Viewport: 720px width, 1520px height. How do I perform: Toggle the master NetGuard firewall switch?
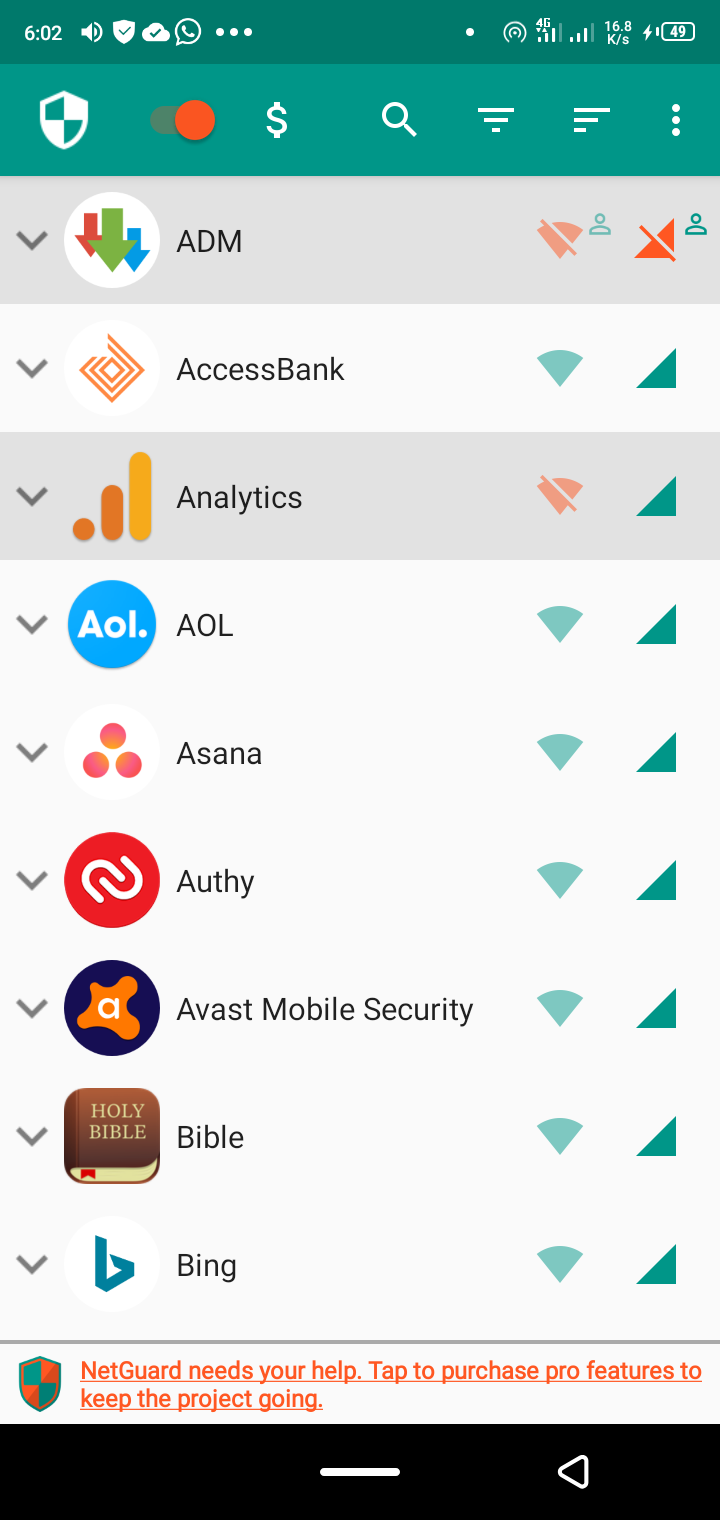[182, 119]
